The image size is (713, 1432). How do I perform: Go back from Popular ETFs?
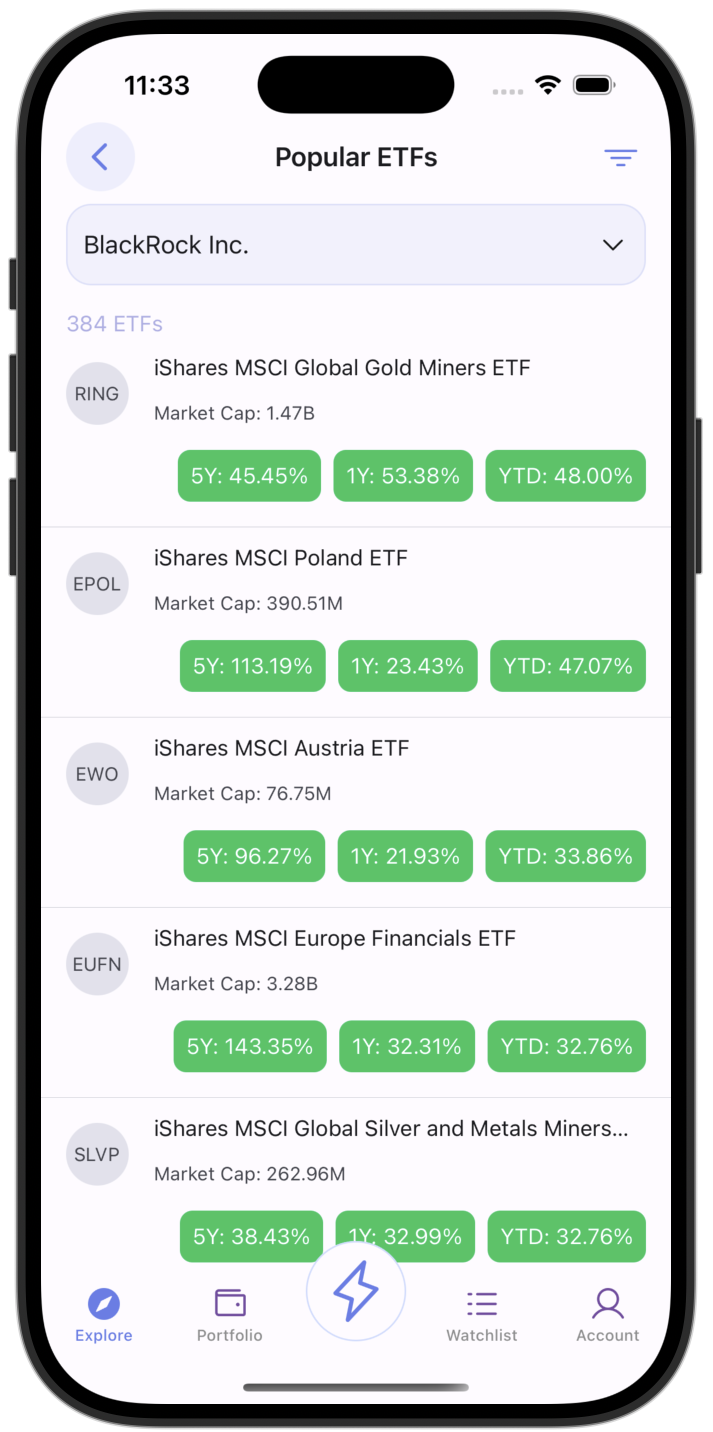pos(100,157)
